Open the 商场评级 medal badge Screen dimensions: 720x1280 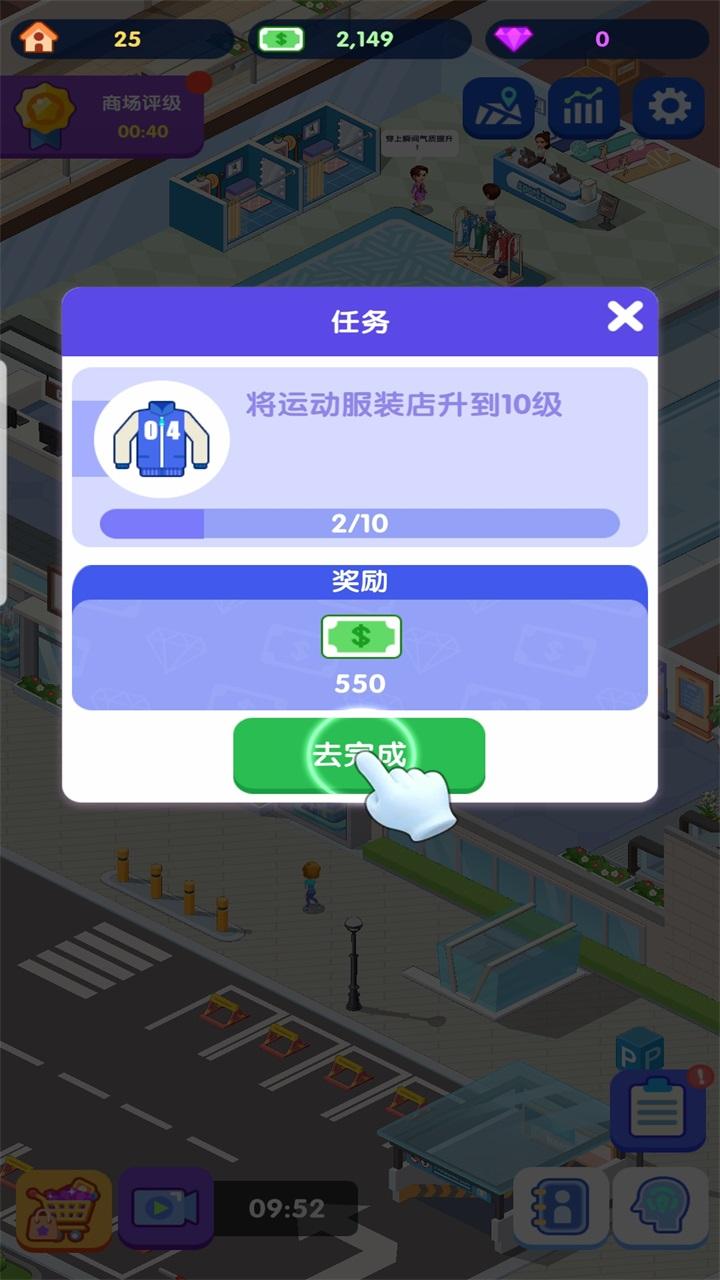pyautogui.click(x=42, y=105)
